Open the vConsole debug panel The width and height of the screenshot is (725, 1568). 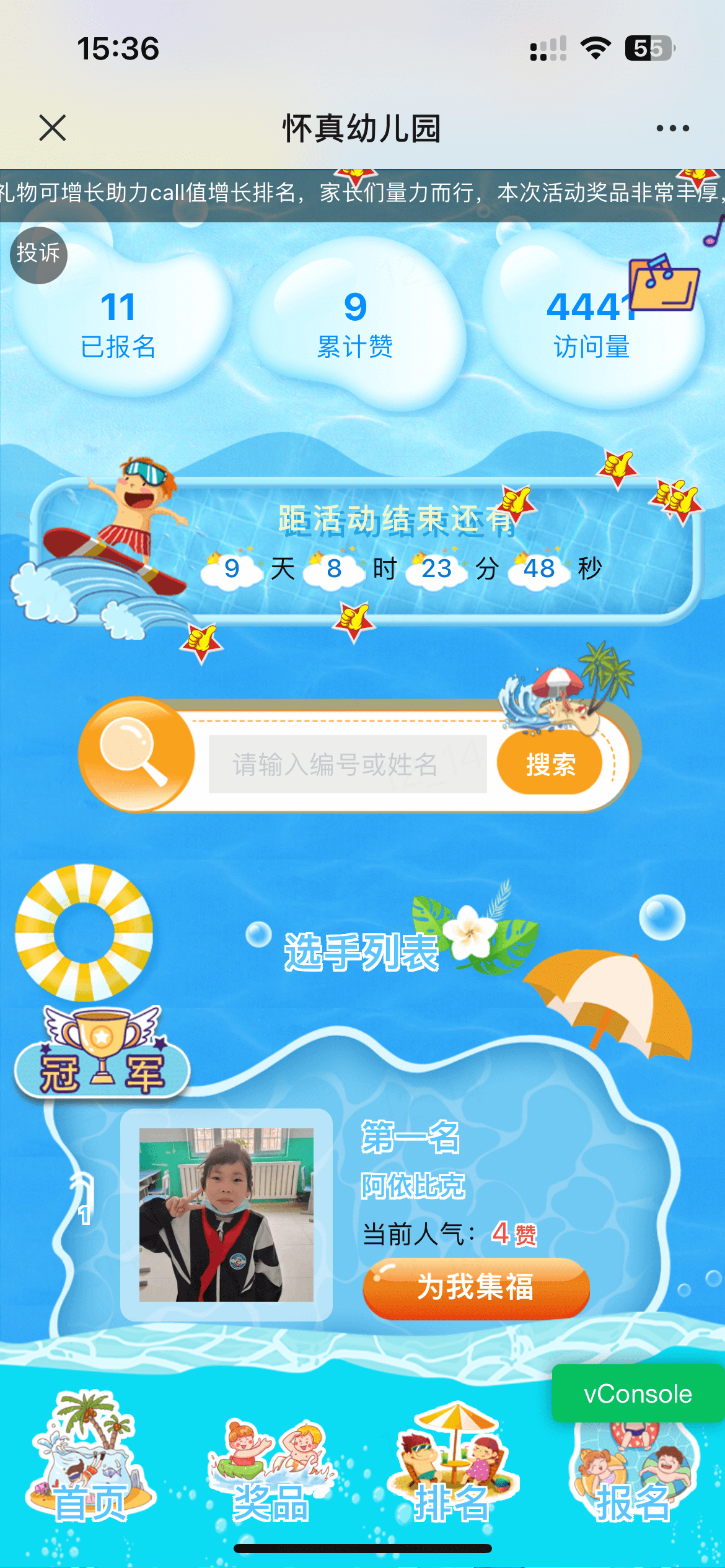point(638,1394)
